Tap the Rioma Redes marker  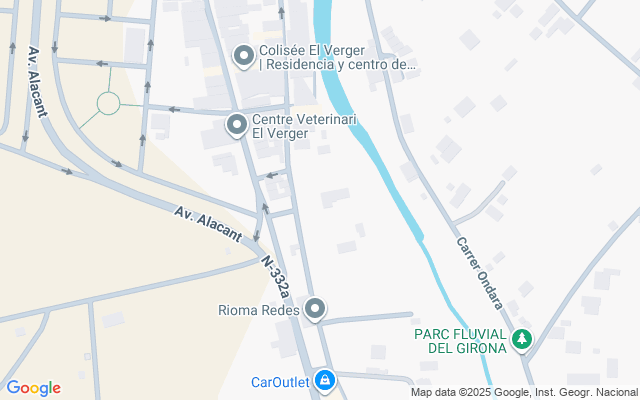point(316,310)
